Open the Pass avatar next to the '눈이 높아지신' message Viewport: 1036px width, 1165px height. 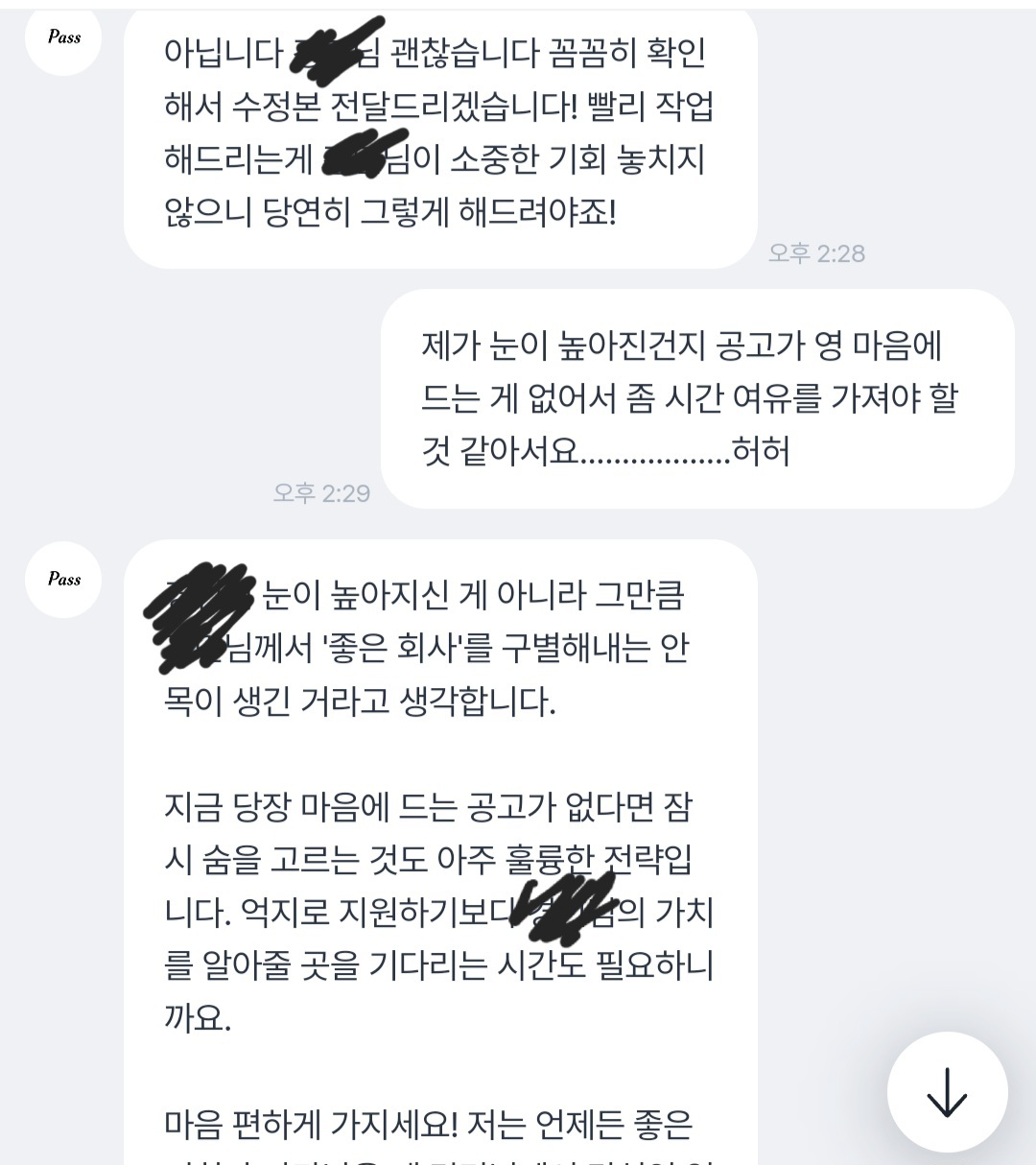pyautogui.click(x=63, y=579)
